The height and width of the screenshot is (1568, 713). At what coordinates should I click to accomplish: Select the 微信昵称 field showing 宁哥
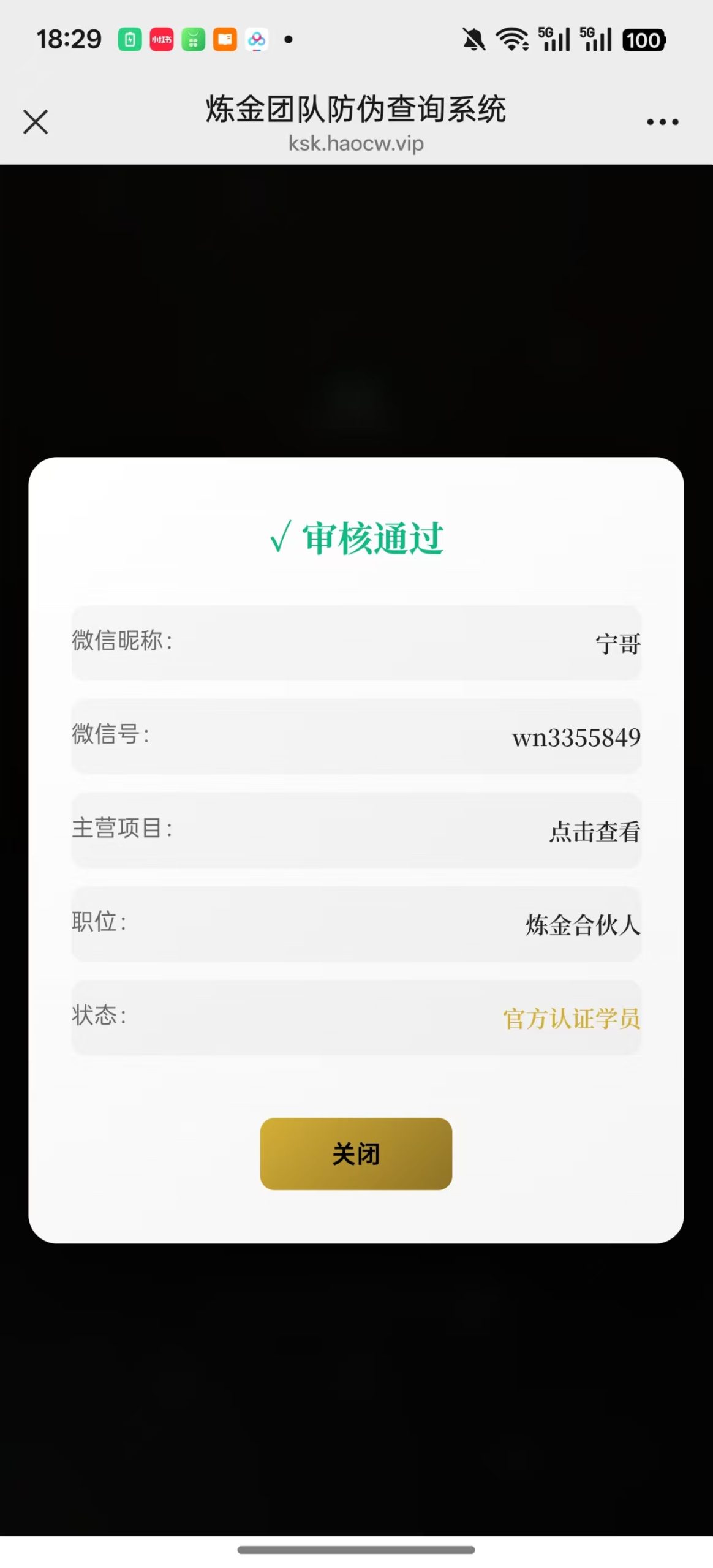[356, 643]
